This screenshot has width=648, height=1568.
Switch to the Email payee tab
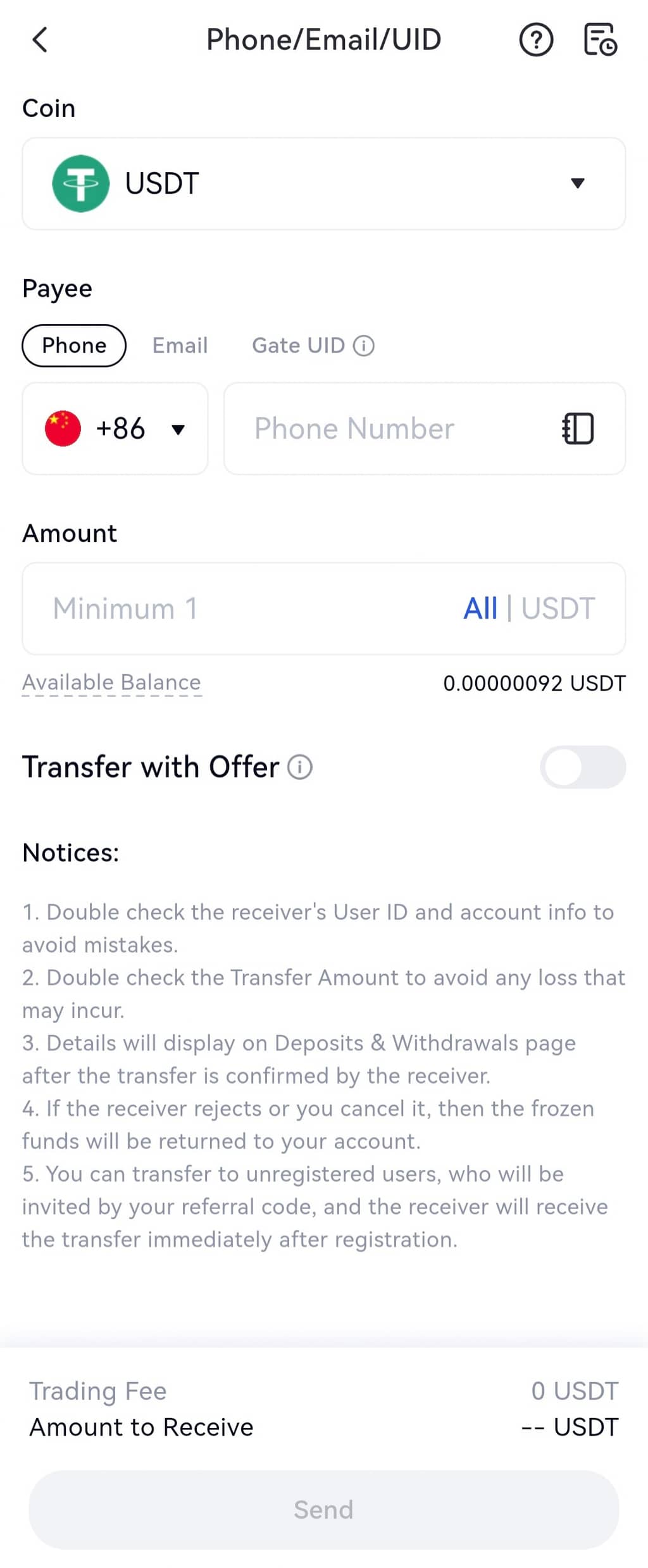pyautogui.click(x=180, y=346)
